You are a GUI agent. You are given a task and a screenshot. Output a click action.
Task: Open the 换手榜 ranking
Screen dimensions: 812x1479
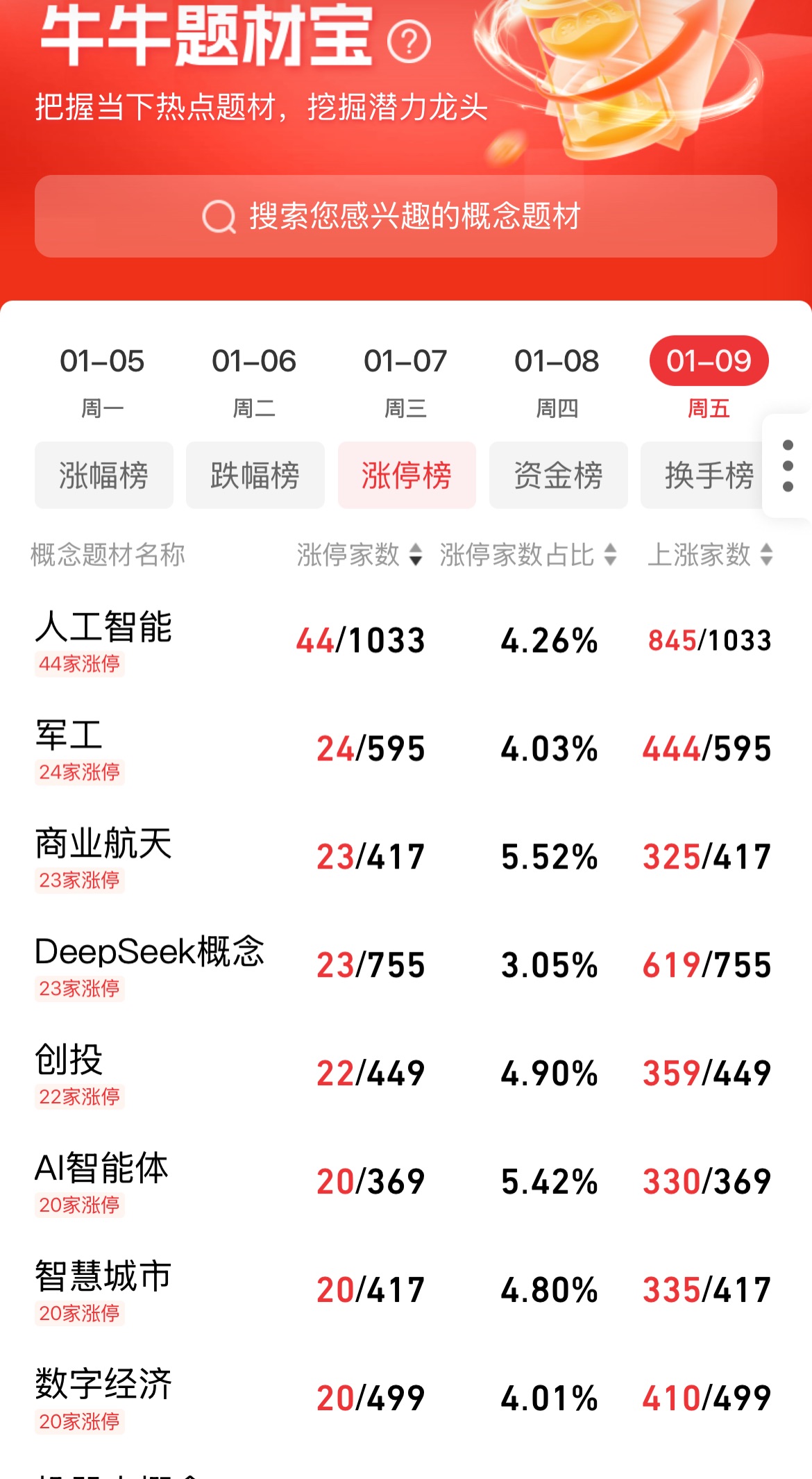coord(704,476)
